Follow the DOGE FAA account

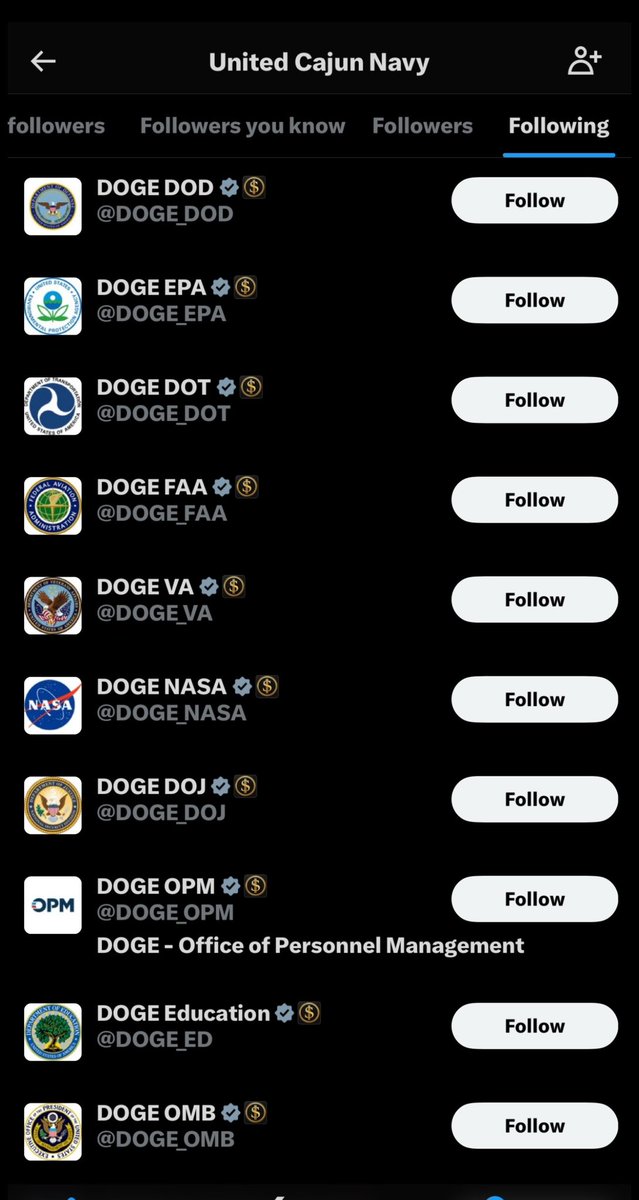[534, 500]
